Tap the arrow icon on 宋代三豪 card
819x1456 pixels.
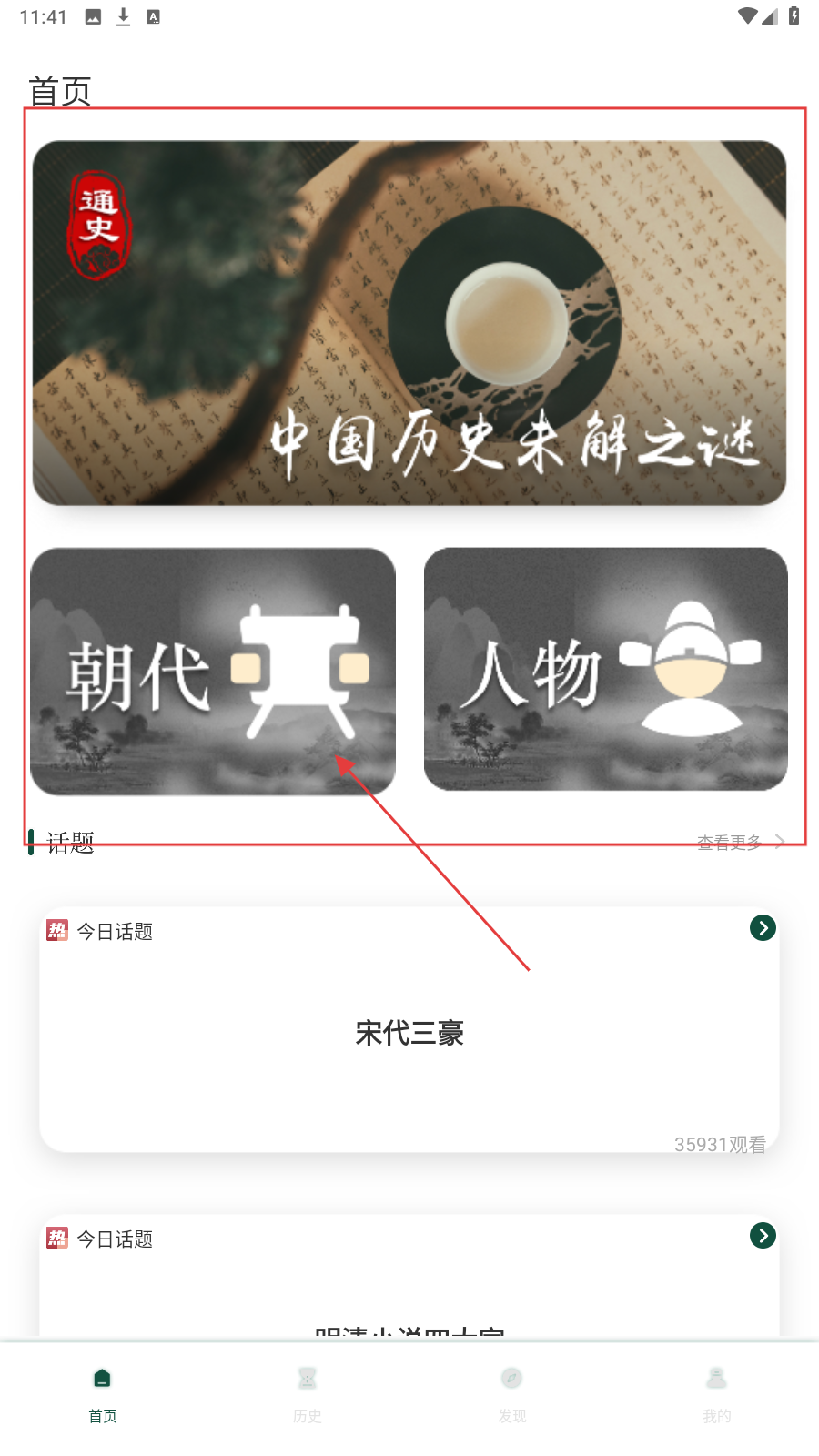pos(763,928)
